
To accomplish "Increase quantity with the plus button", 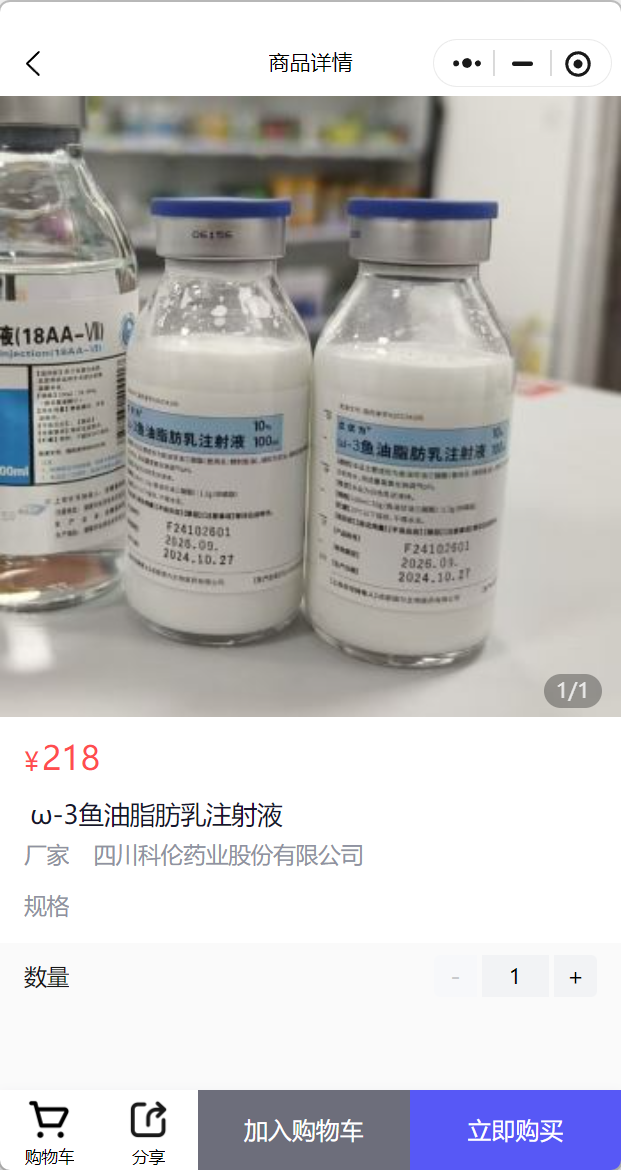I will pos(575,977).
